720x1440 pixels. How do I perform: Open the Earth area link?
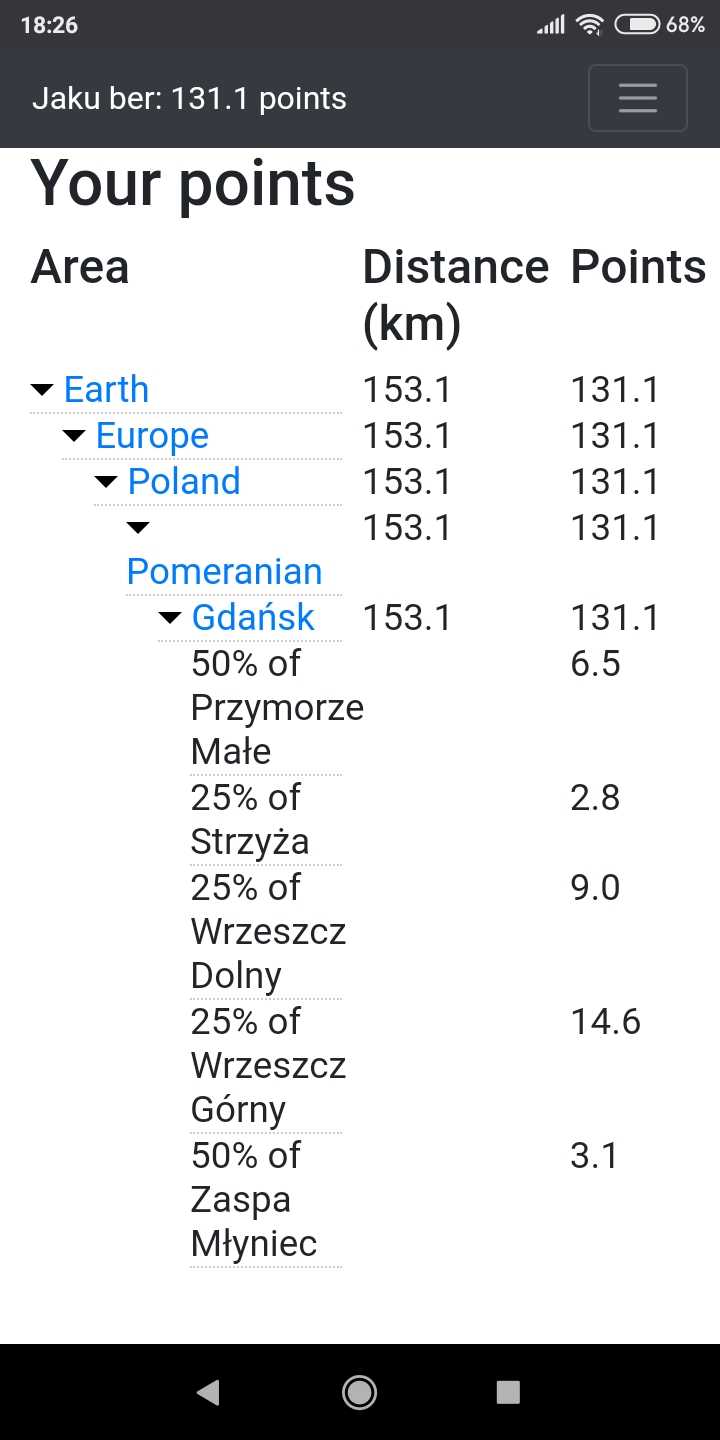[x=106, y=389]
